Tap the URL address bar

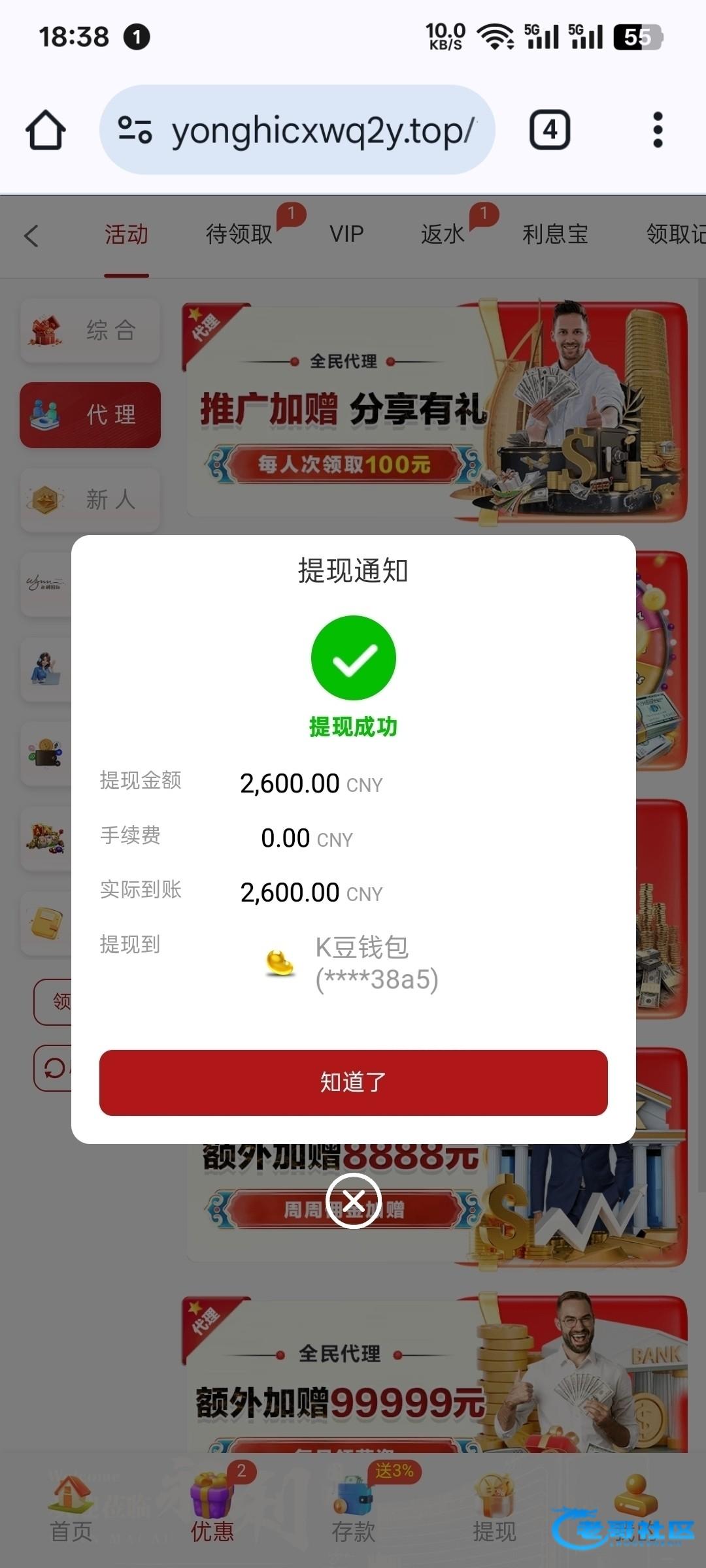click(297, 130)
